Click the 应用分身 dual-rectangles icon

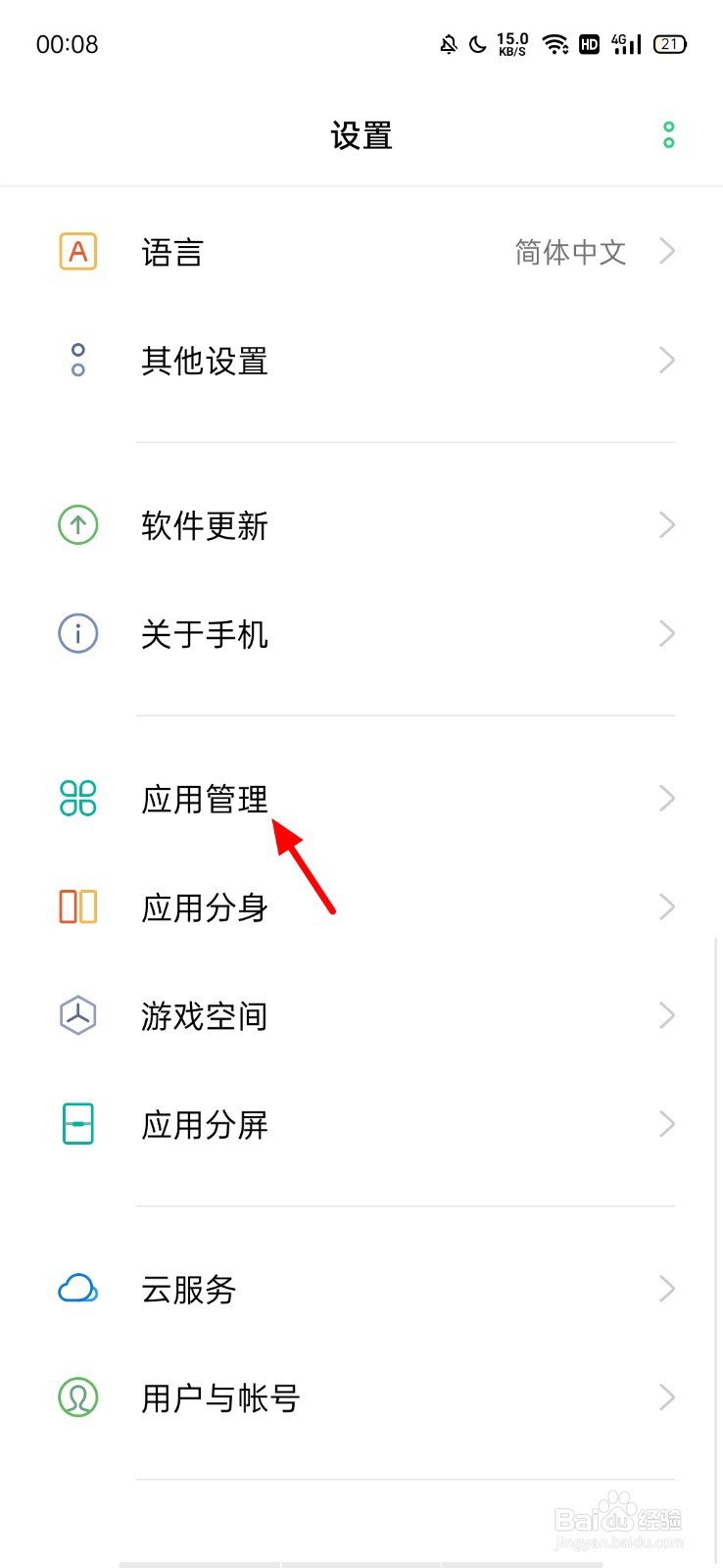point(77,906)
